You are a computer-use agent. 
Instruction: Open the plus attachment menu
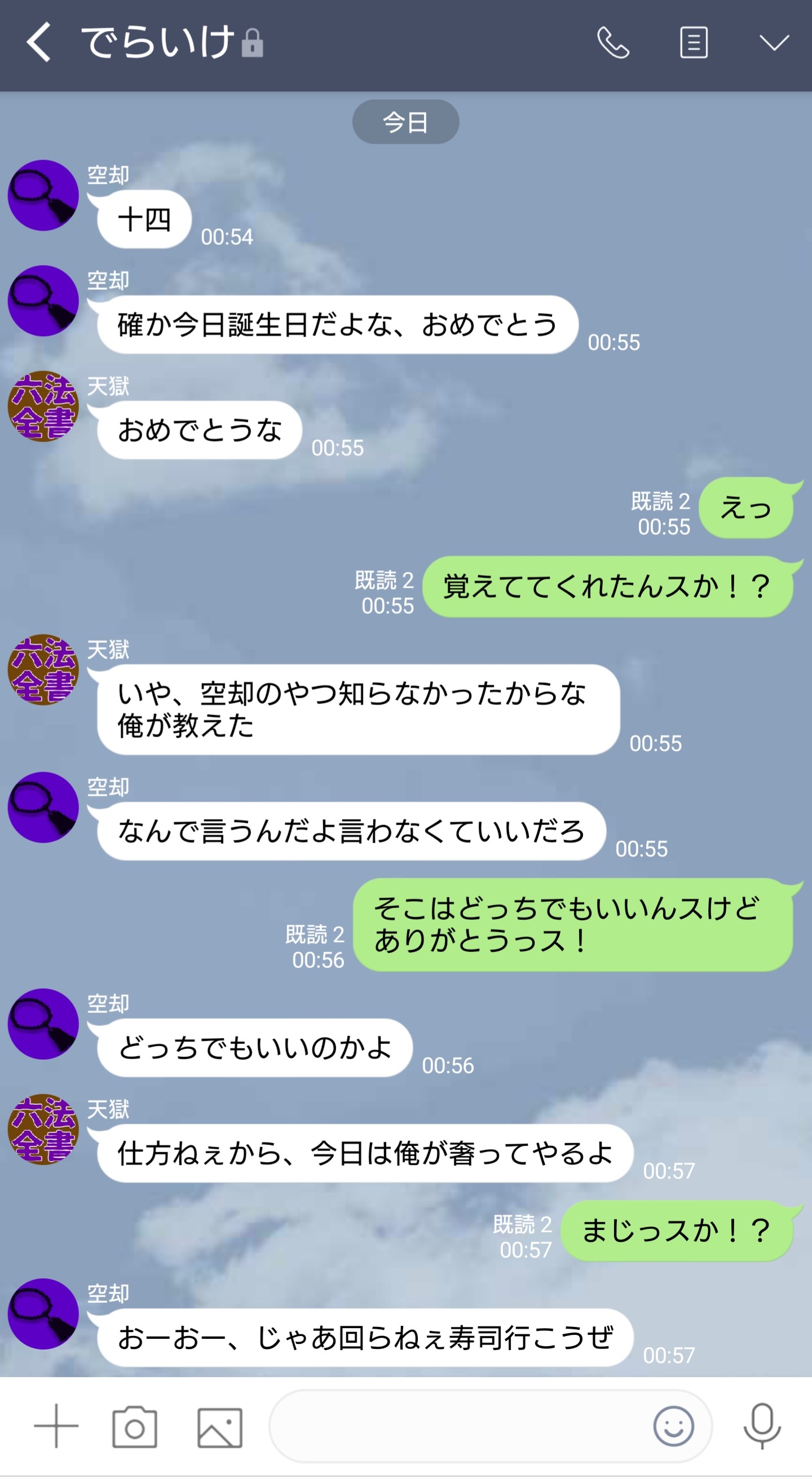tap(56, 1426)
